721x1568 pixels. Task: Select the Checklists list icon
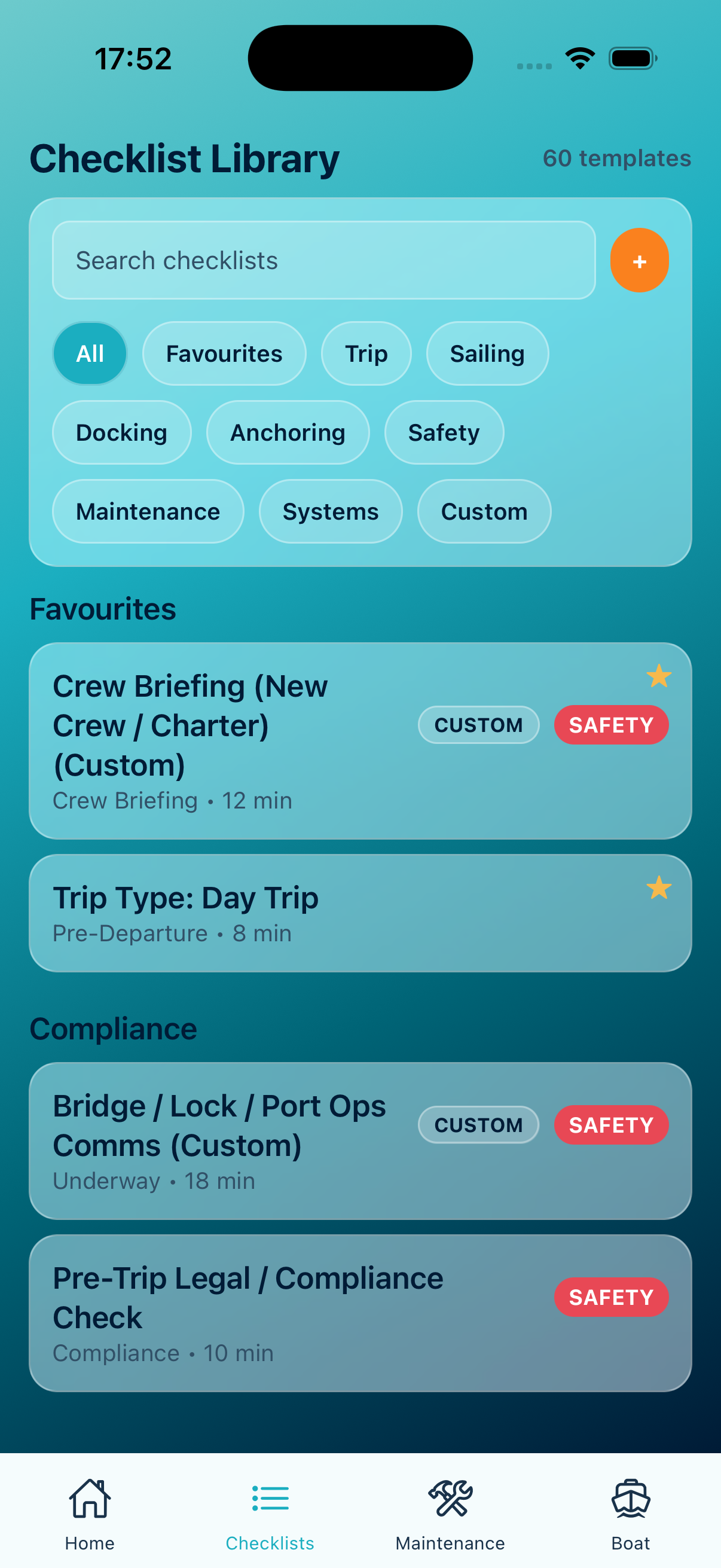[x=270, y=1497]
